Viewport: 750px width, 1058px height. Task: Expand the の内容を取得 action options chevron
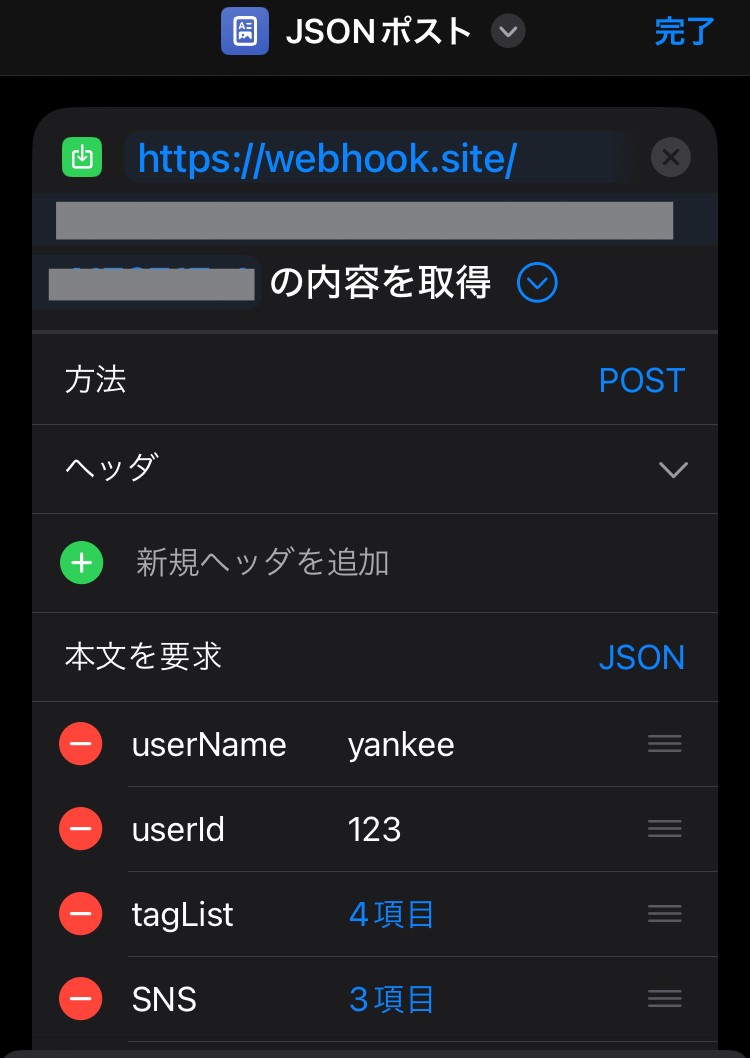point(537,283)
